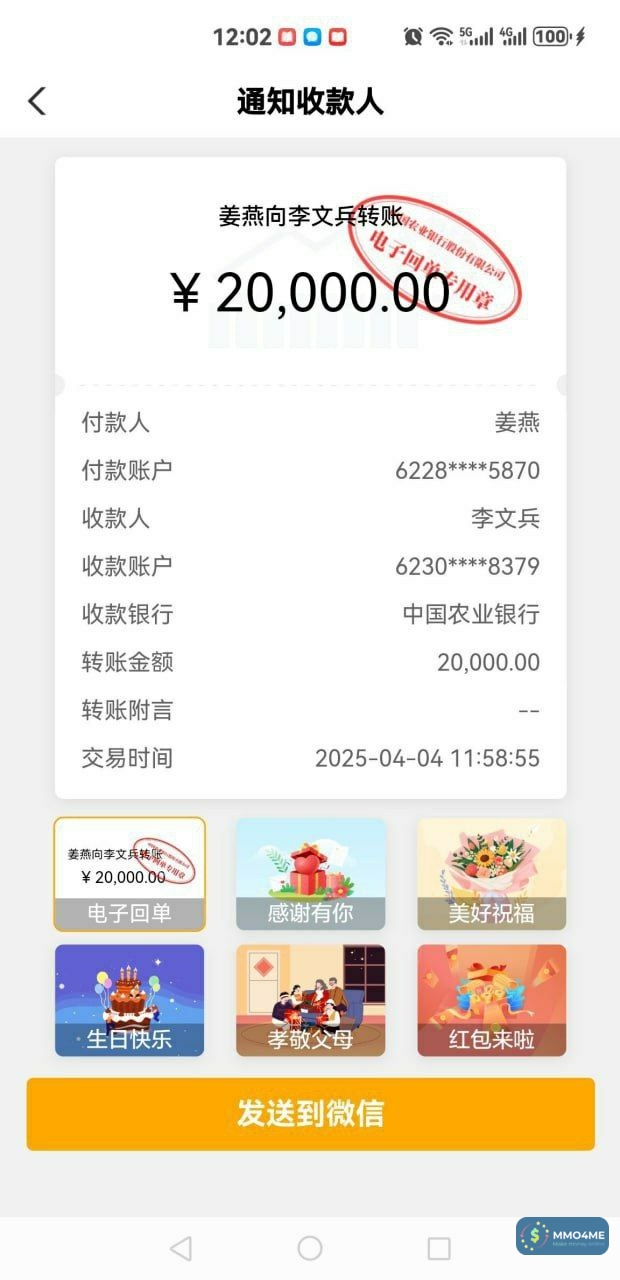
Task: Pick the 红包来啦 card style
Action: 491,1000
